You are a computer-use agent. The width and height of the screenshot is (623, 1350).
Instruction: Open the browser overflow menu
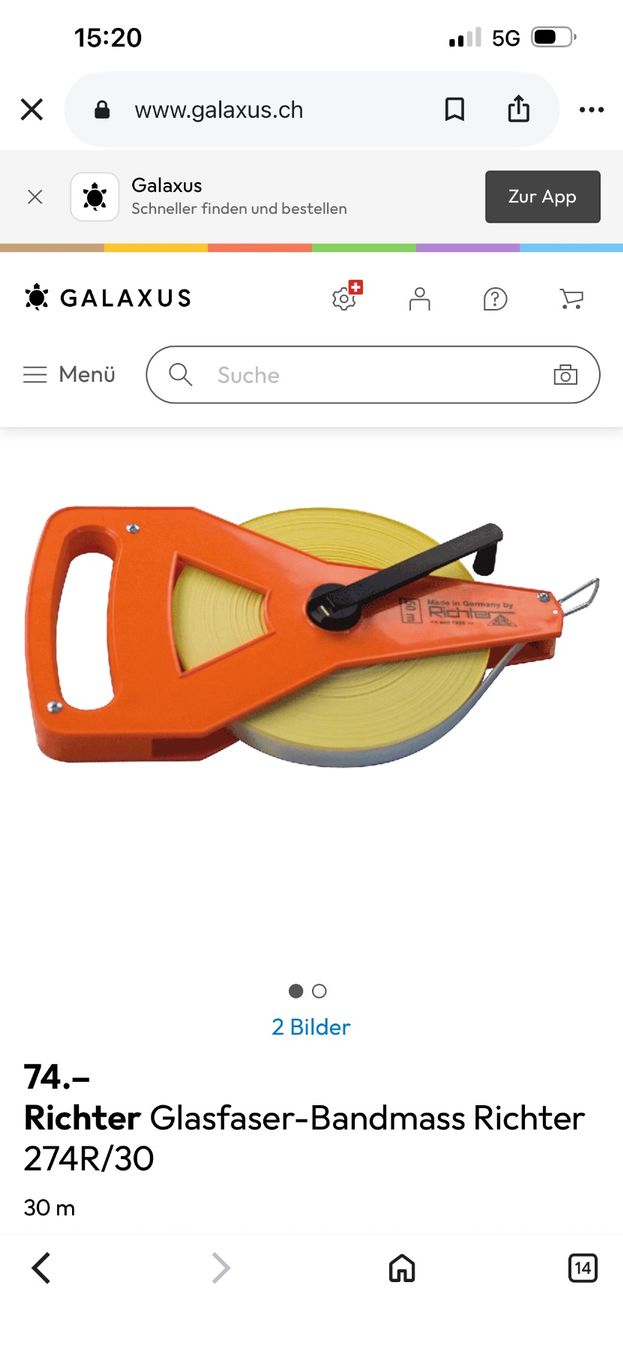592,110
